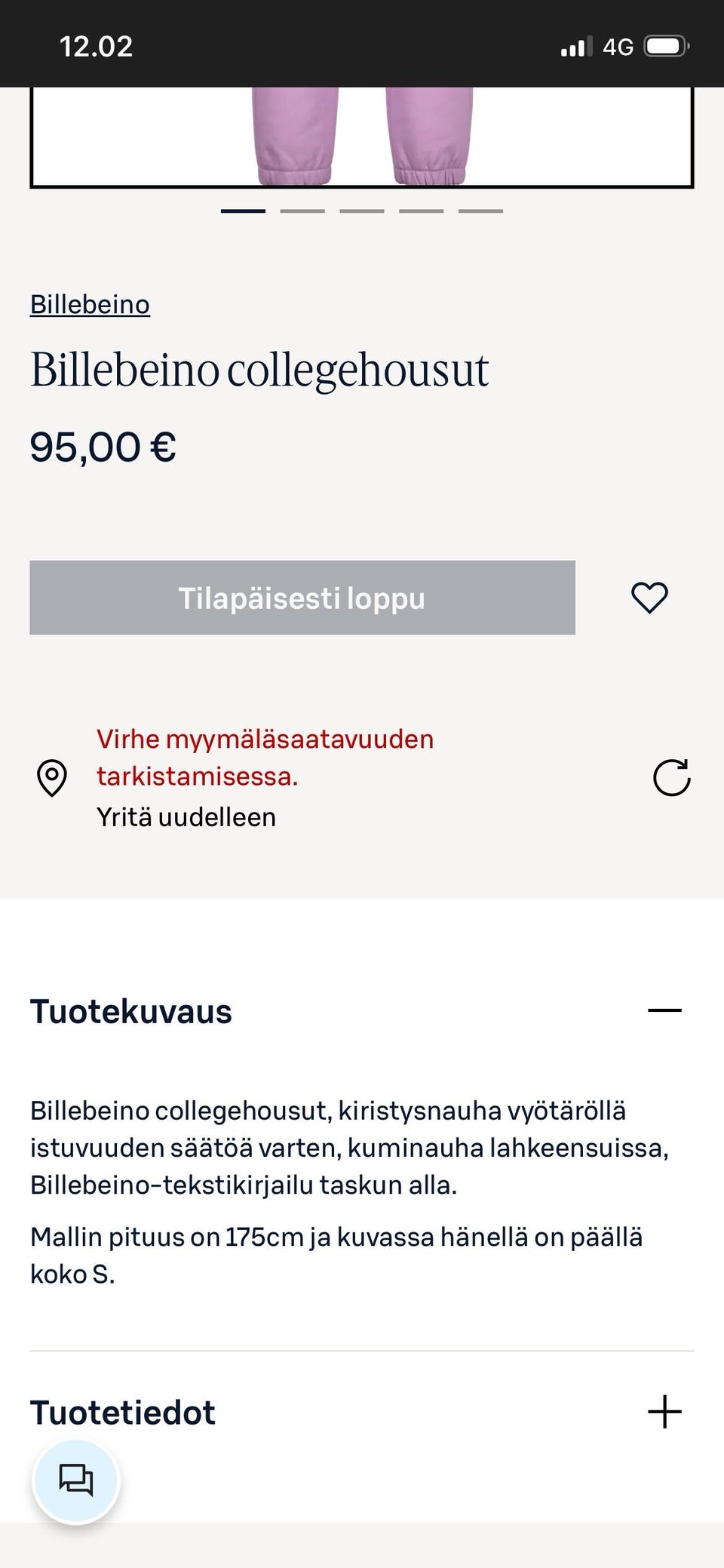This screenshot has width=724, height=1568.
Task: Select the second carousel indicator dot
Action: point(302,211)
